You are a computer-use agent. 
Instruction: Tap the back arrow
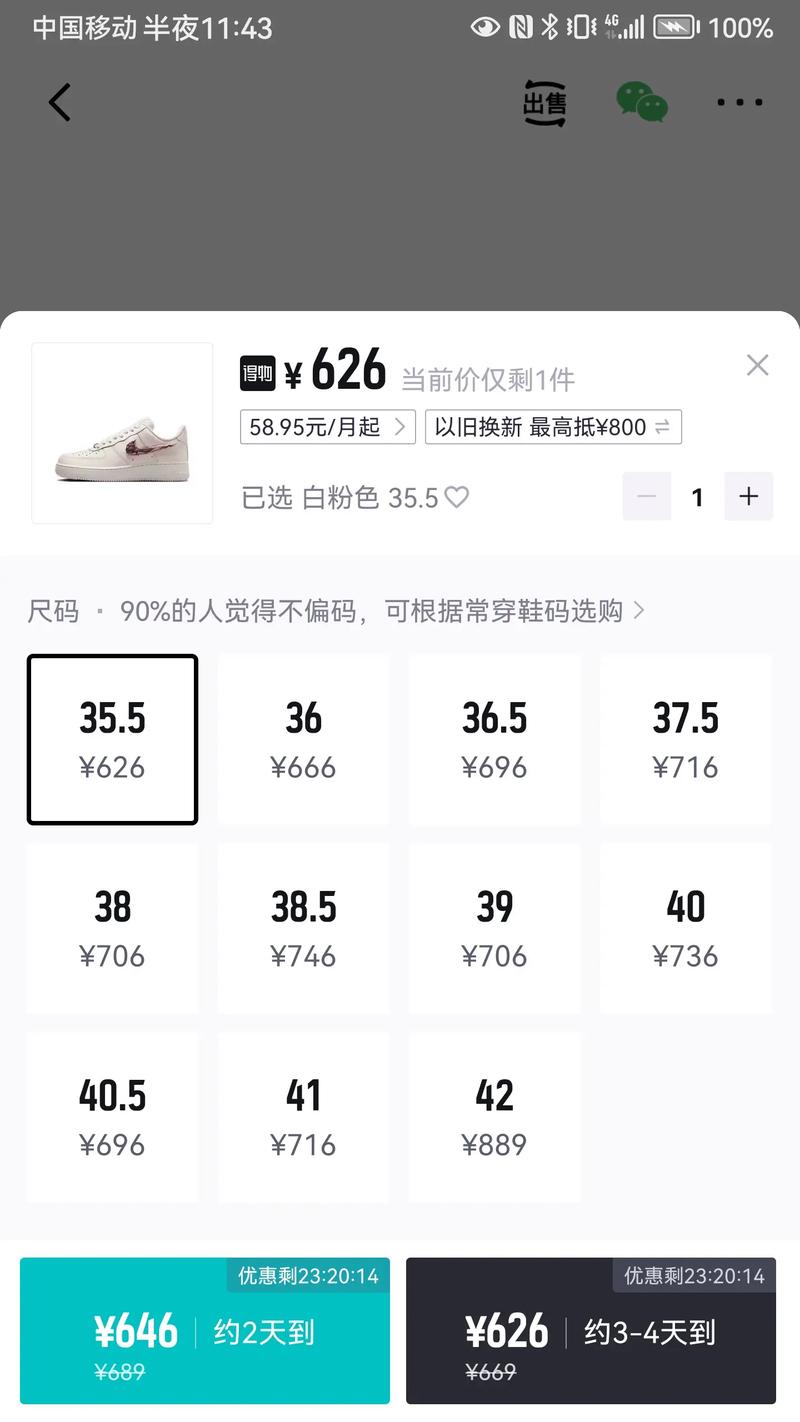coord(60,102)
